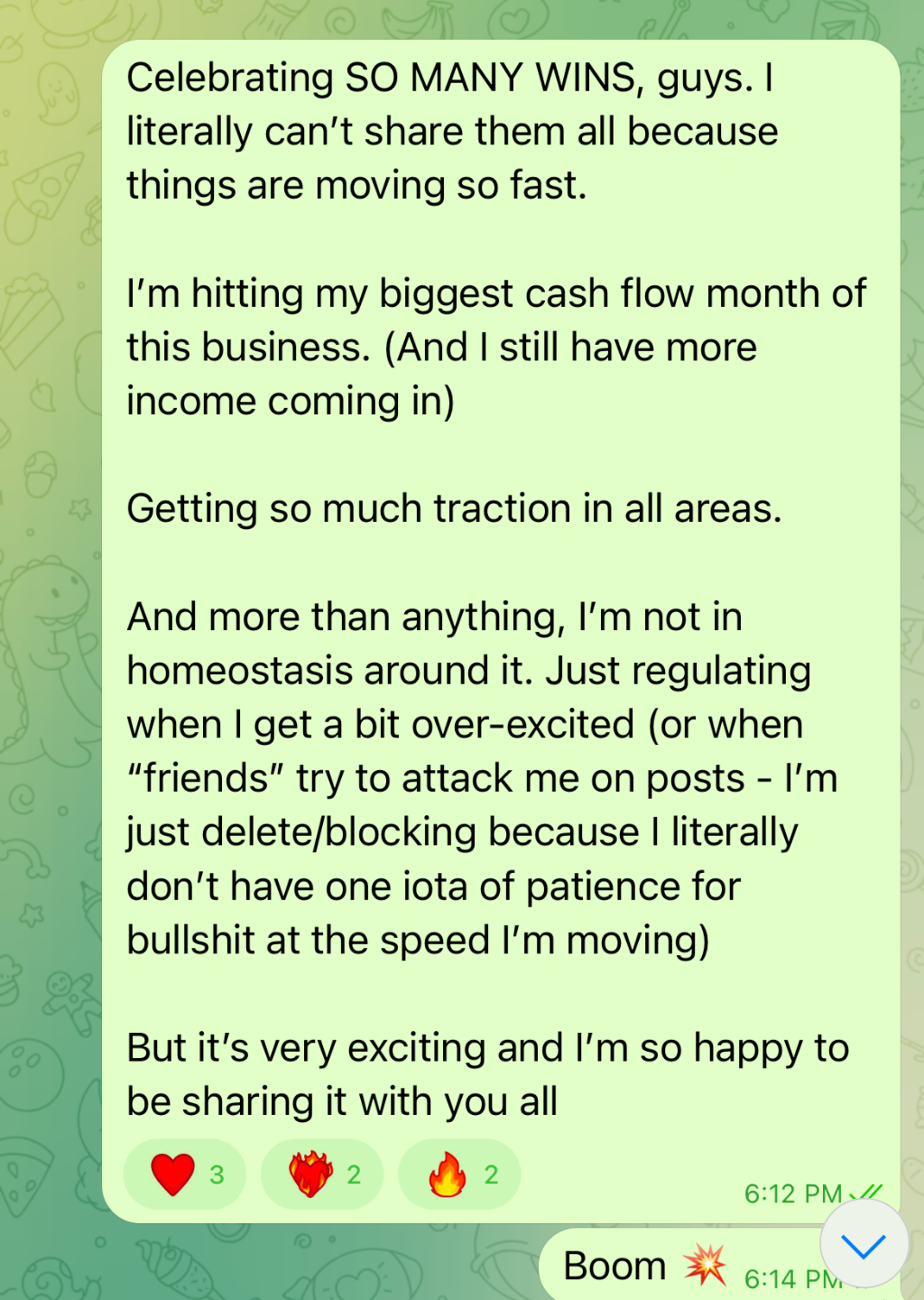Jump to the latest messages arrow
The height and width of the screenshot is (1300, 924).
864,1245
